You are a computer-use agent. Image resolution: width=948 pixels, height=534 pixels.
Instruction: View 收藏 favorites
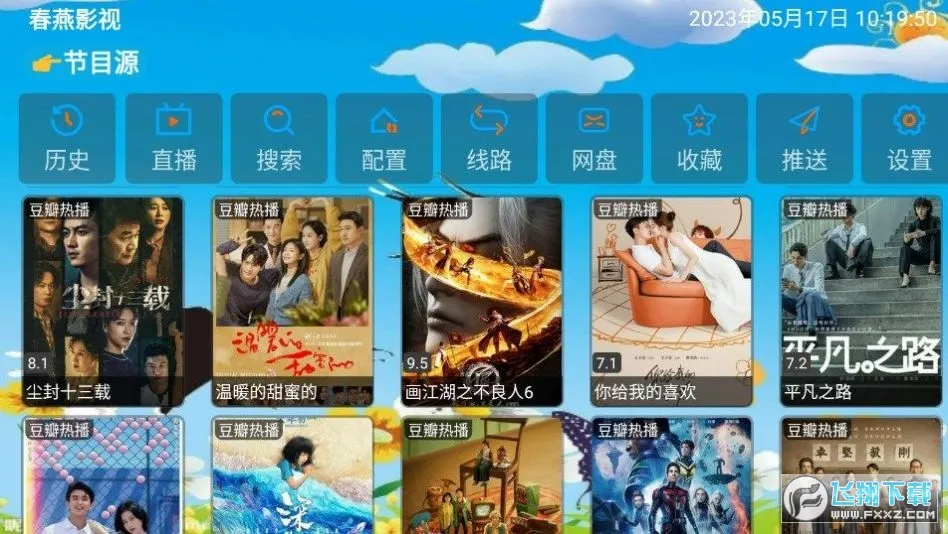click(x=699, y=139)
